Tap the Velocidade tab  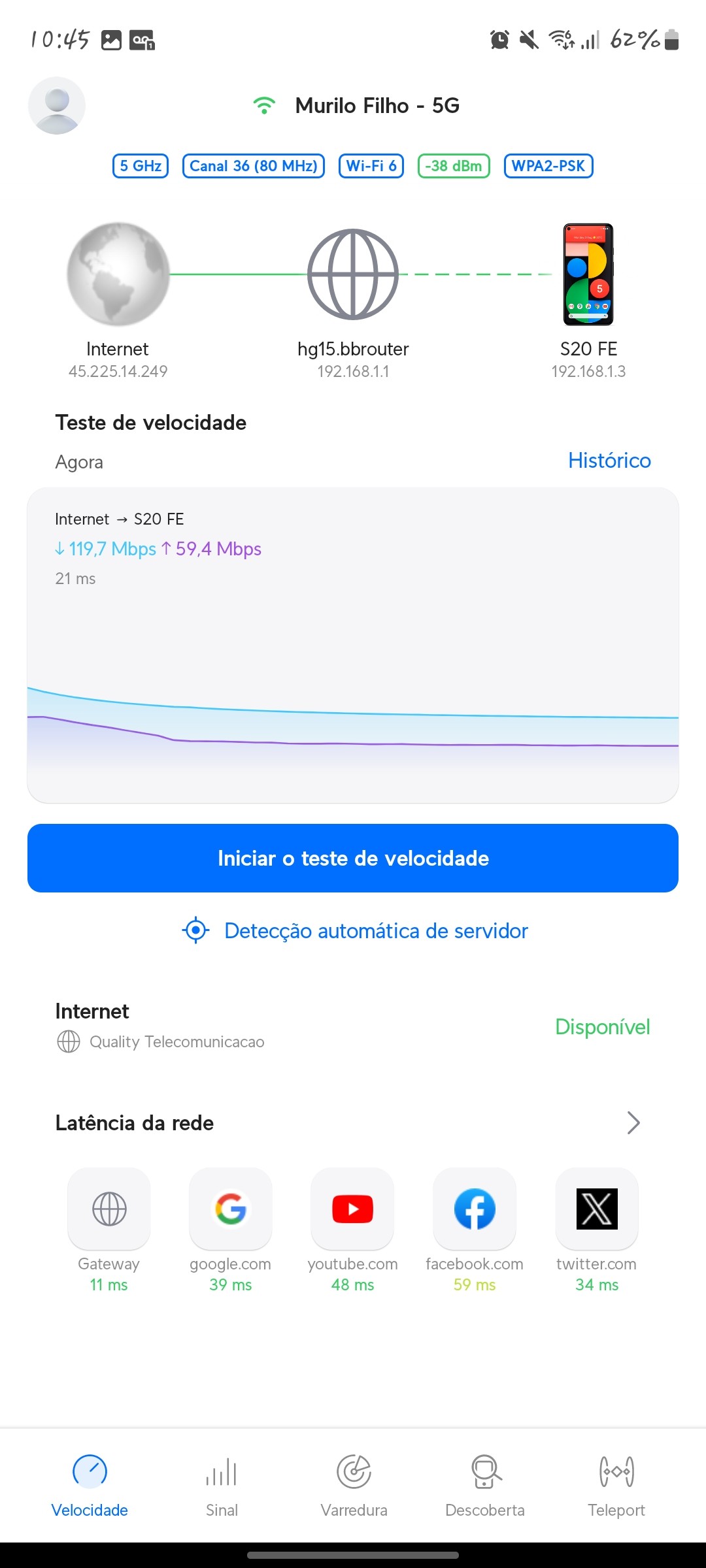click(x=90, y=1483)
